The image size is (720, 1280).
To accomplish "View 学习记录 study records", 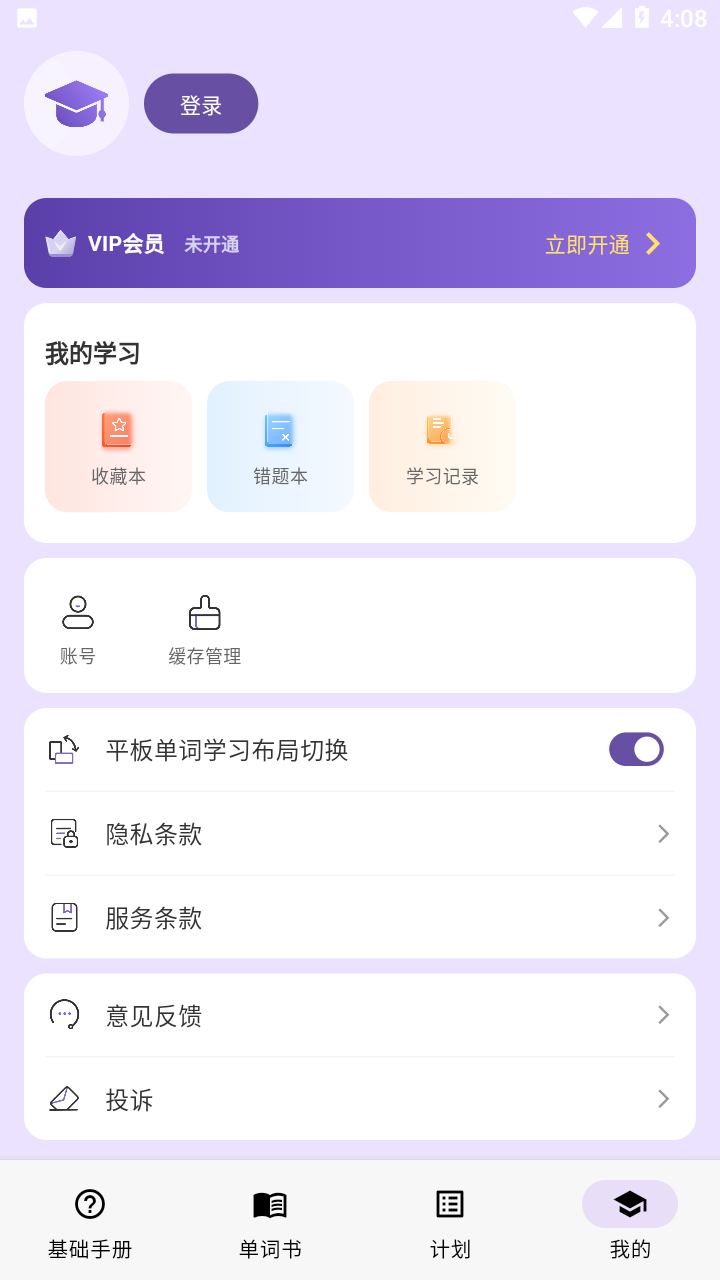I will pyautogui.click(x=442, y=446).
